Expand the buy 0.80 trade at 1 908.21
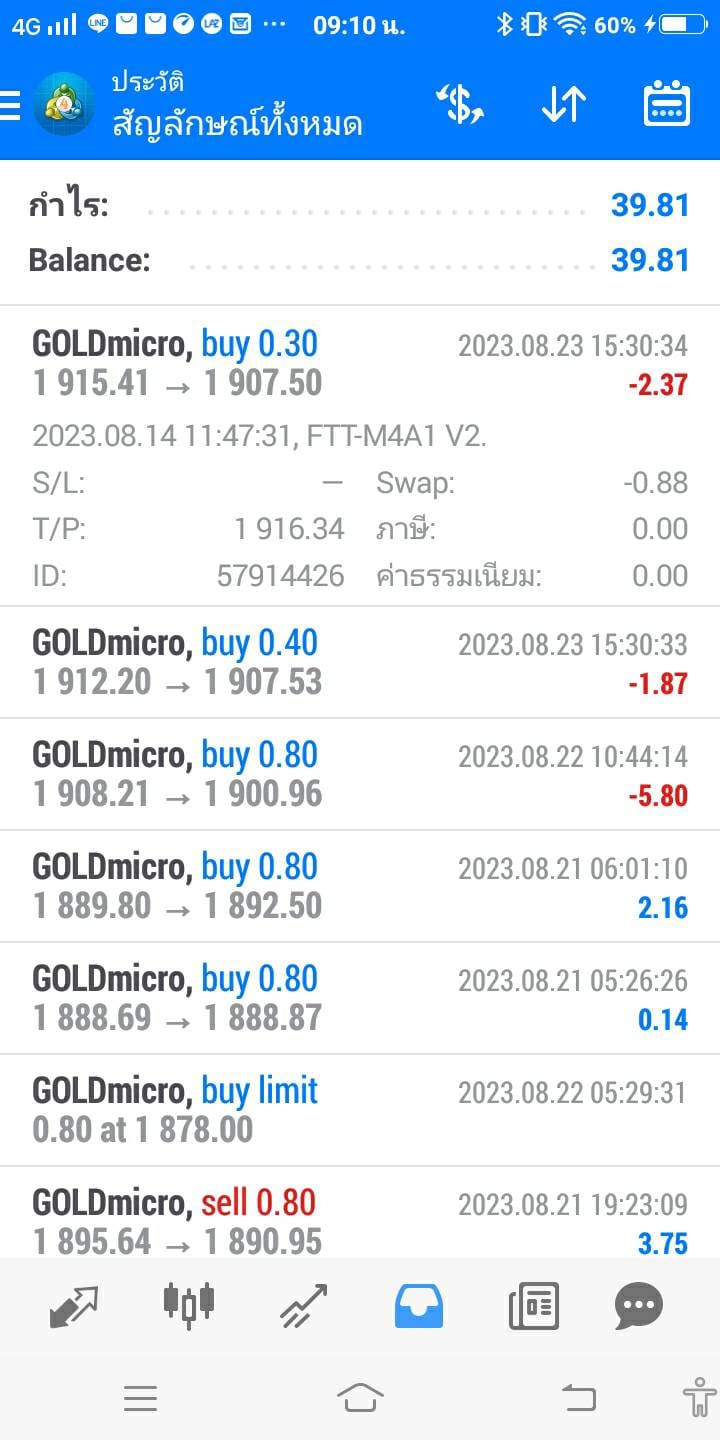720x1440 pixels. click(360, 774)
